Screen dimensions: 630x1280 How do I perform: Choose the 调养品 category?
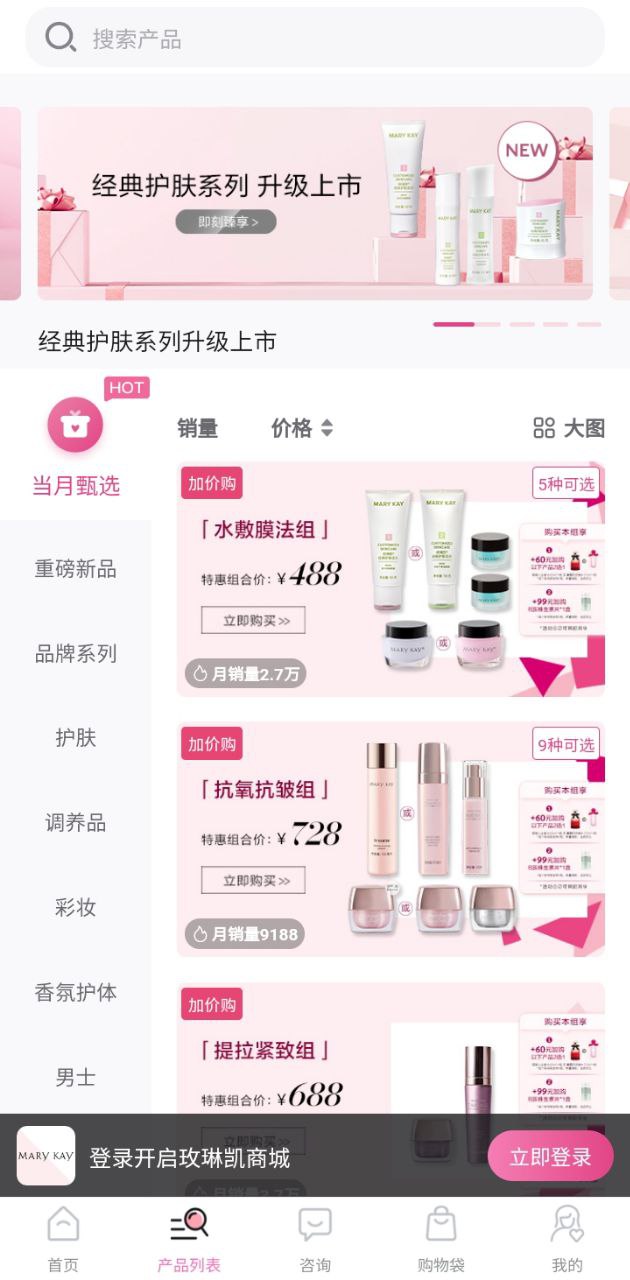(75, 823)
